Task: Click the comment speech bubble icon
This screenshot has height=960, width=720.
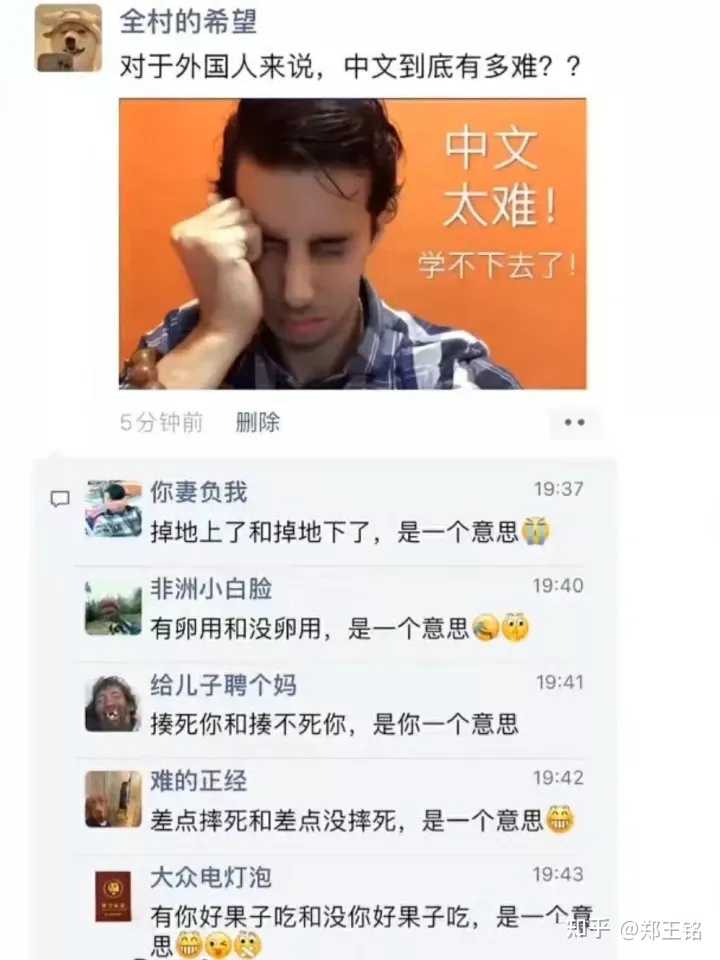Action: tap(62, 492)
